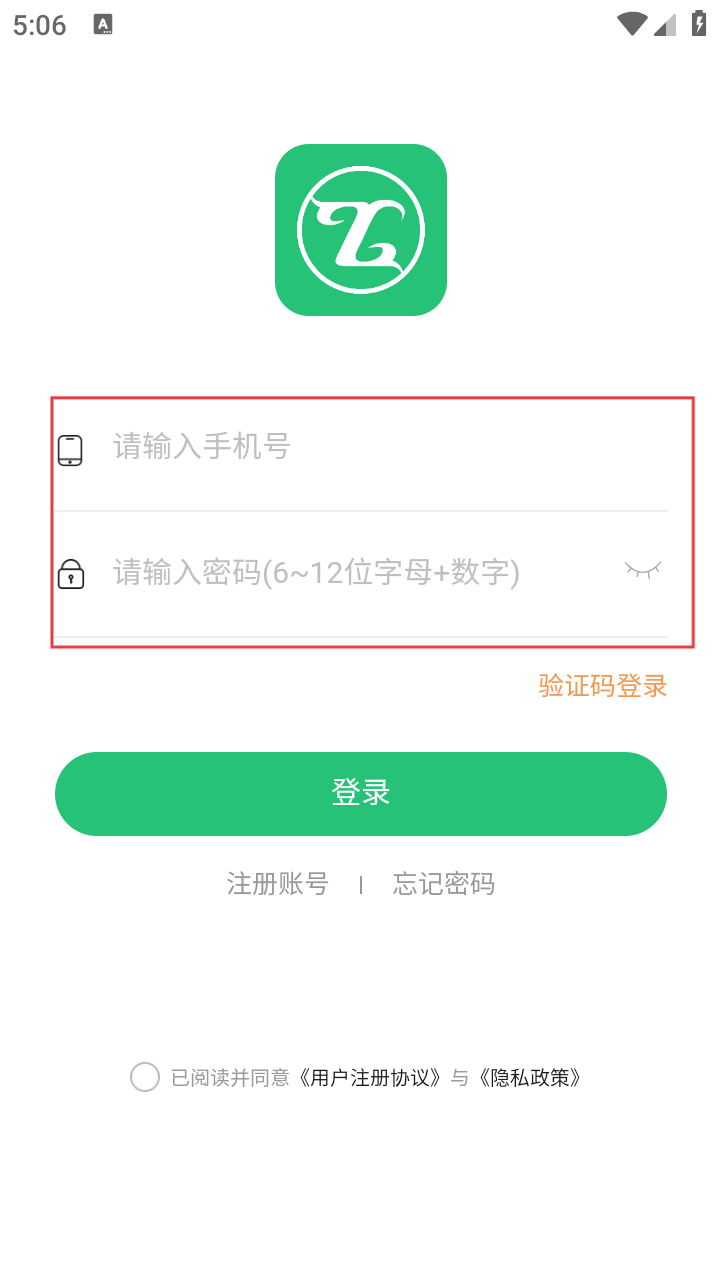The height and width of the screenshot is (1280, 720).
Task: Check the agreement consent circle
Action: 145,1077
